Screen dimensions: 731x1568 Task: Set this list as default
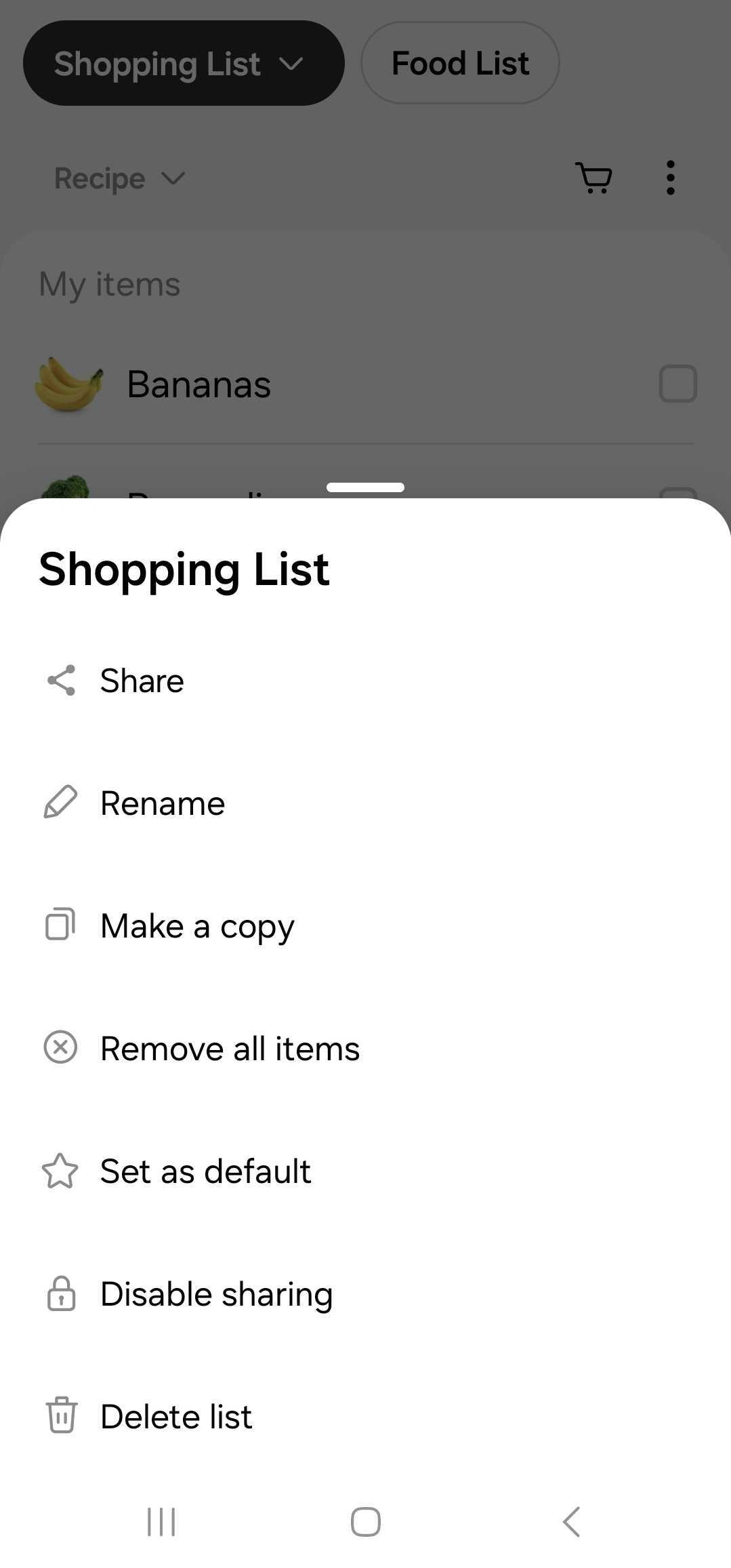click(205, 1171)
